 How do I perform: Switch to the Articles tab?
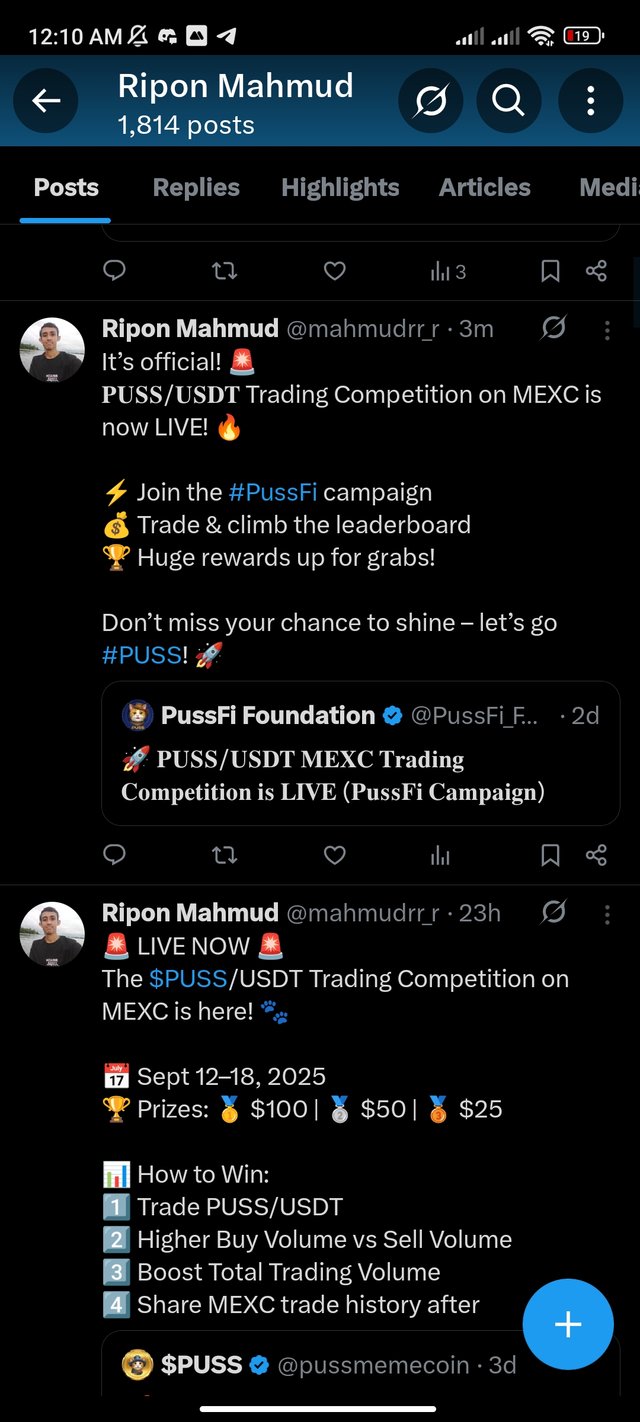click(x=485, y=188)
